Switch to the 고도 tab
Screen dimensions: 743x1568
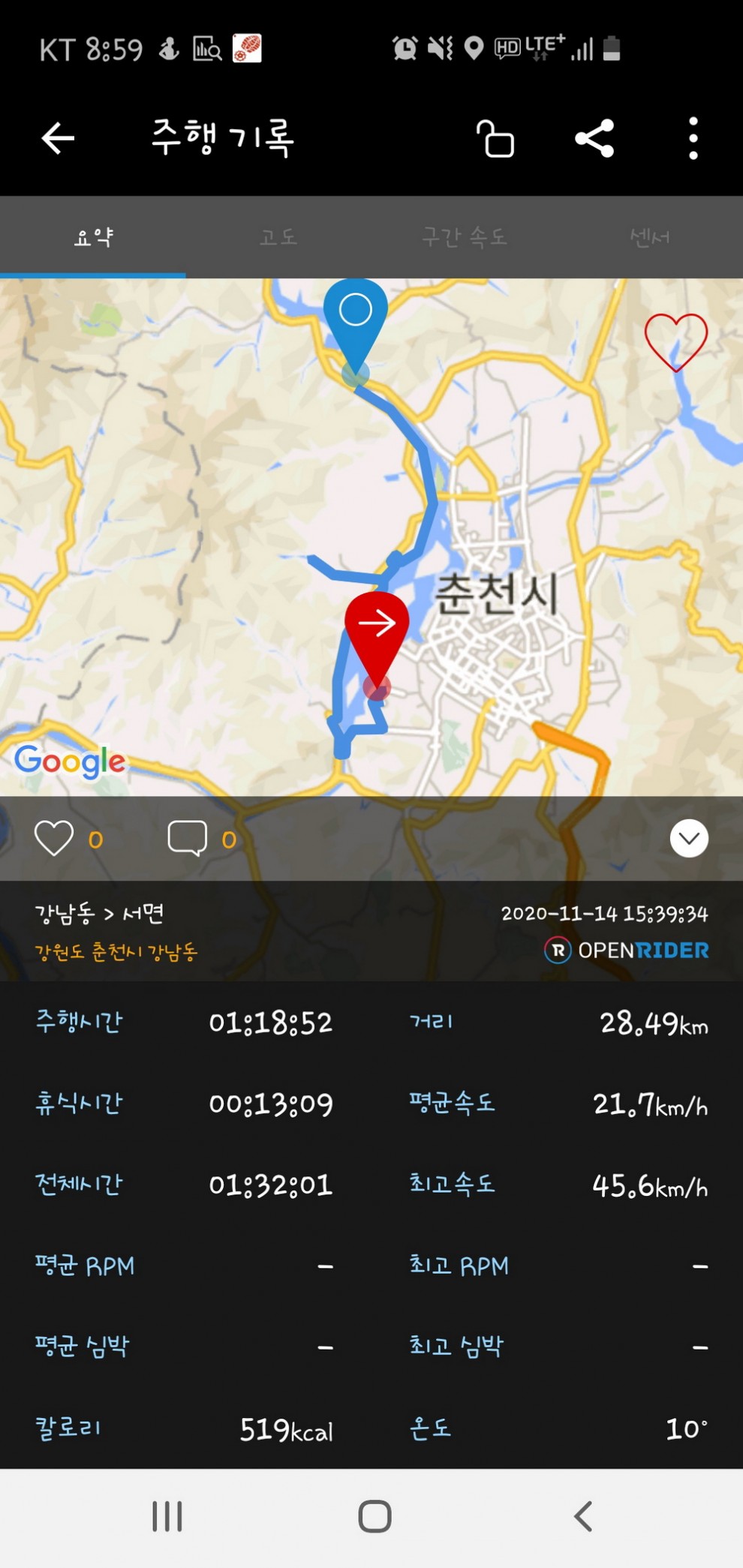pos(278,237)
